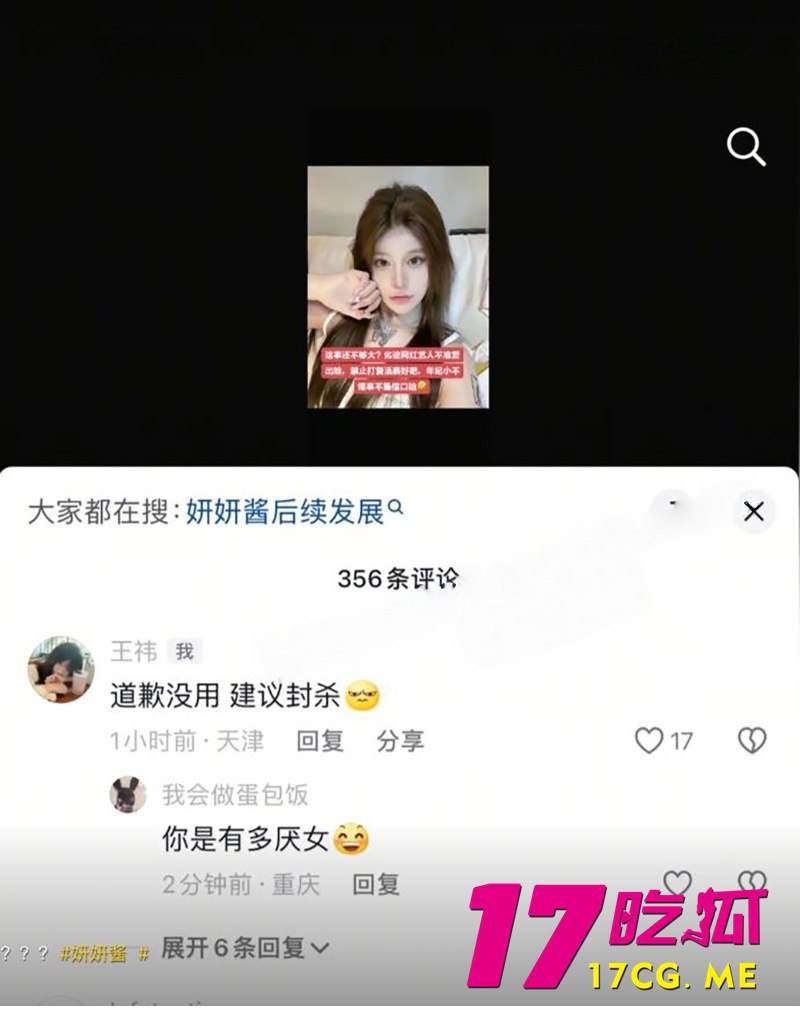Expand the 6 more replies
Viewport: 800px width, 1013px height.
(x=245, y=947)
